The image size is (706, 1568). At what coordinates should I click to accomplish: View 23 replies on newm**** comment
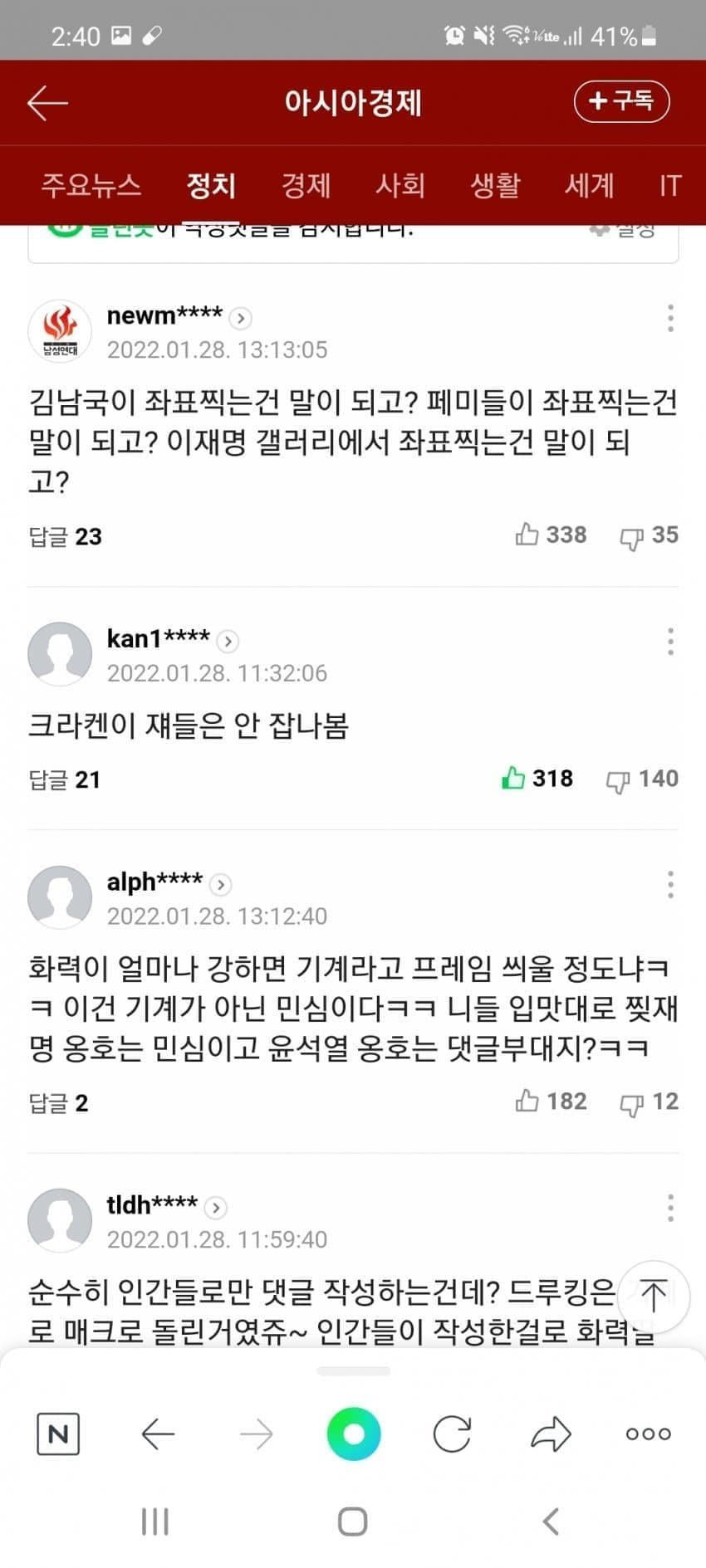tap(65, 536)
